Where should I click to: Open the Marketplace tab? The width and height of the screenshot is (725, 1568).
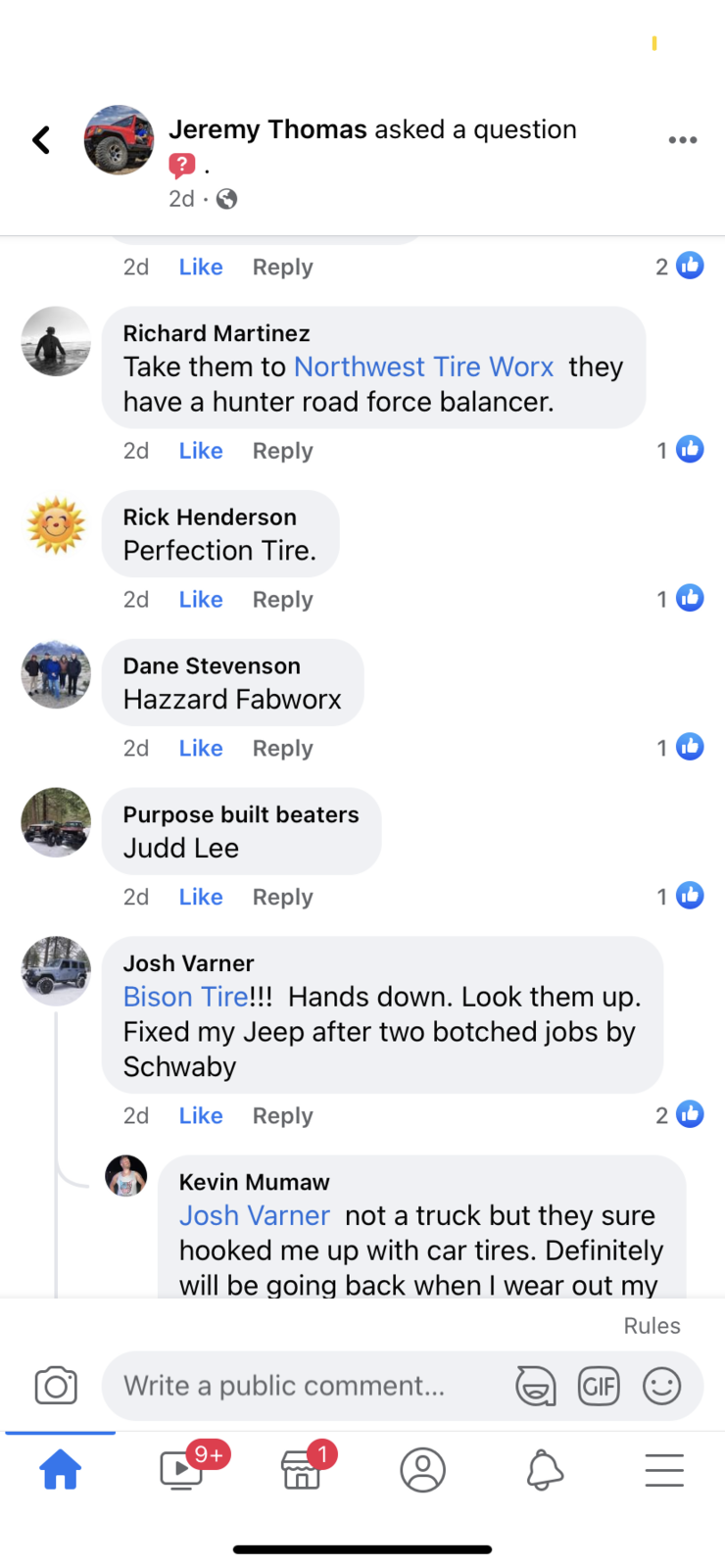click(302, 1470)
